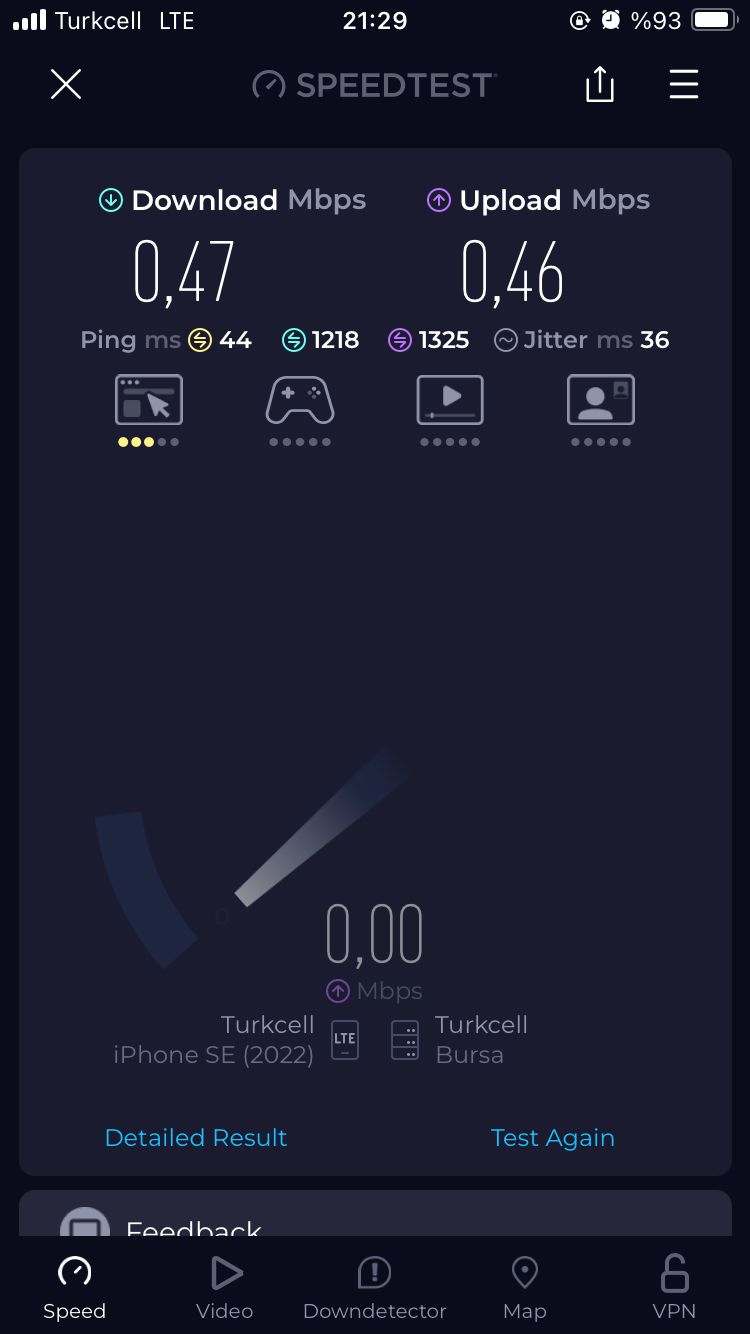View the video streaming rating icon
Image resolution: width=750 pixels, height=1334 pixels.
click(x=450, y=399)
